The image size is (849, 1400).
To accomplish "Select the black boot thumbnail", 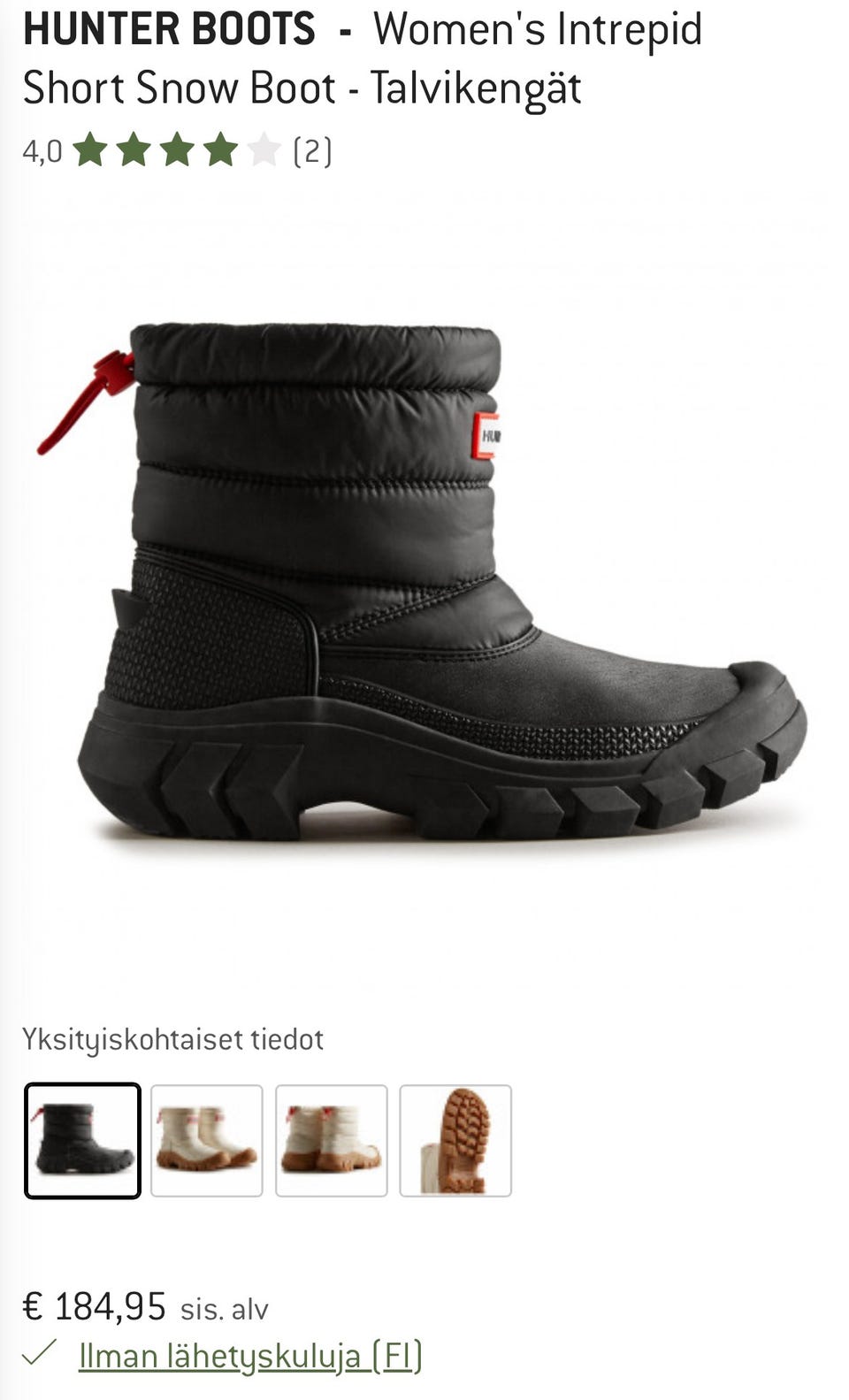I will [x=82, y=1140].
